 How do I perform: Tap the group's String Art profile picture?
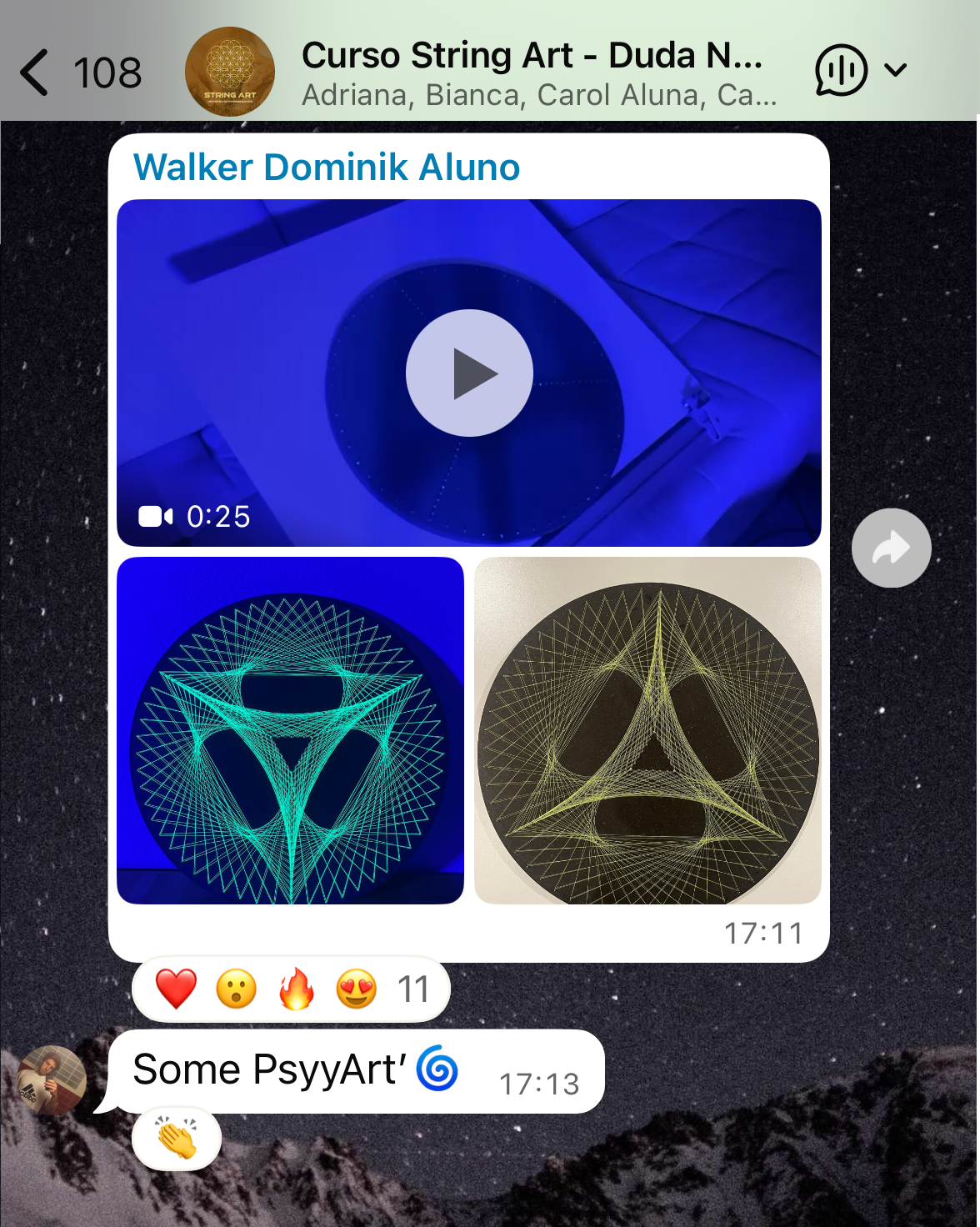pyautogui.click(x=229, y=72)
